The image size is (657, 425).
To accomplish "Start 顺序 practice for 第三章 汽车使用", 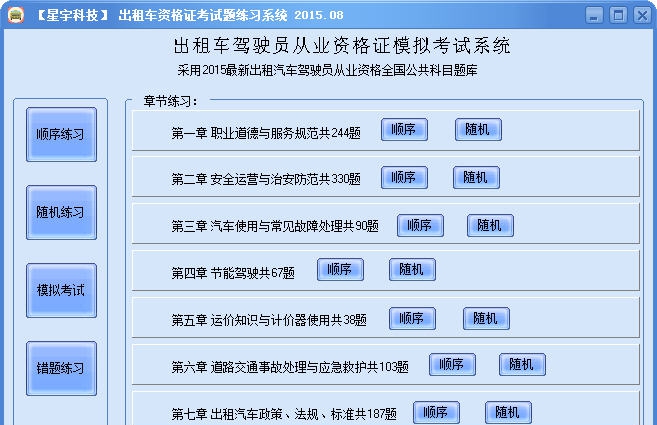I will click(x=420, y=225).
